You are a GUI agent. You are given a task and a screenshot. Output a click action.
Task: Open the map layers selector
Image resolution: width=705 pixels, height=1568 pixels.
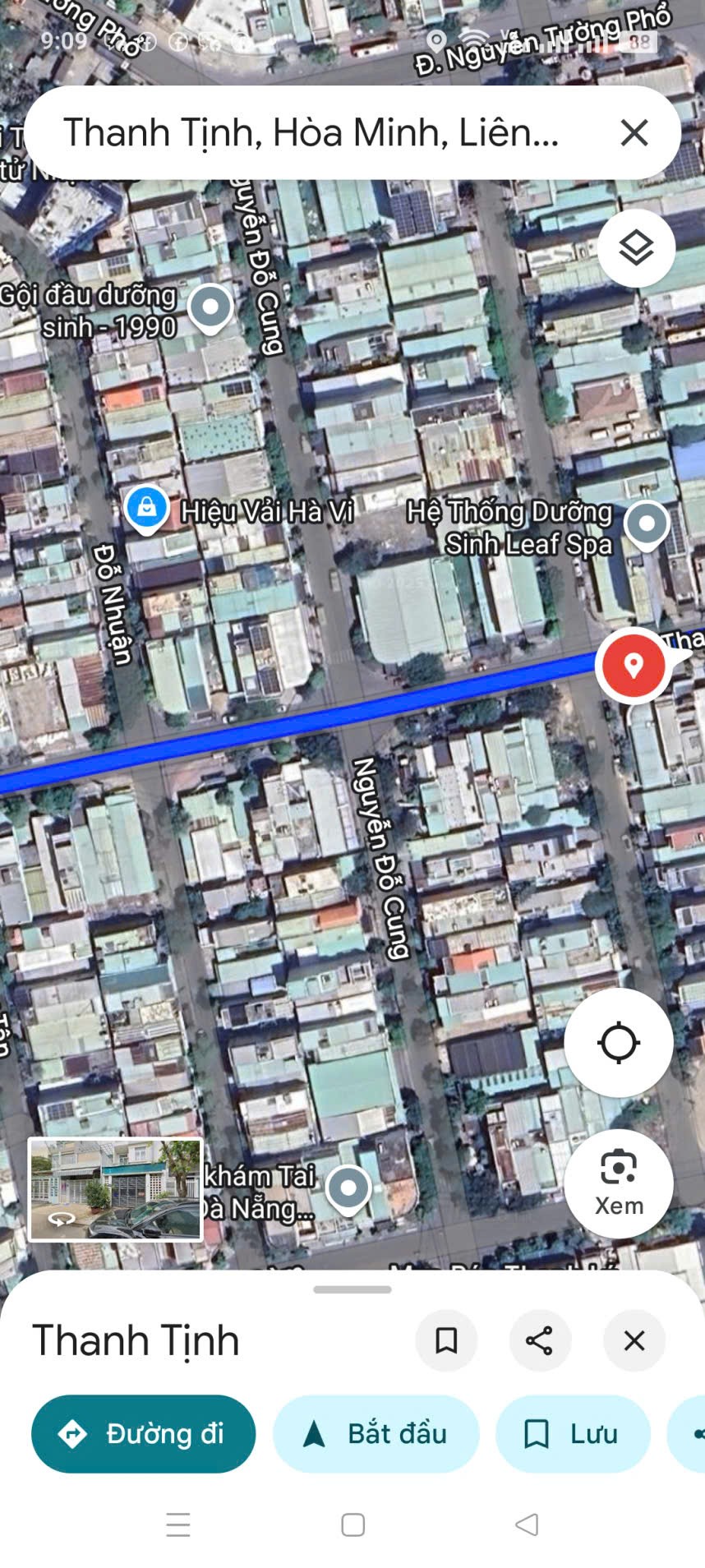[636, 247]
